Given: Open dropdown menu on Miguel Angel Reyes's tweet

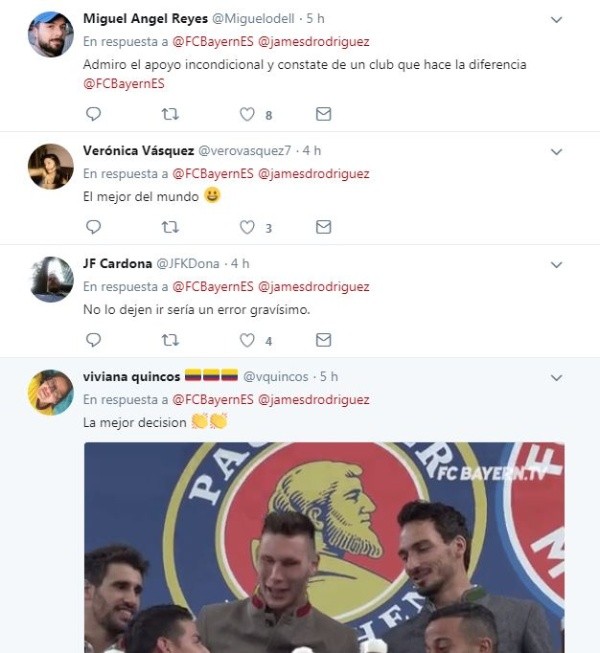Looking at the screenshot, I should pyautogui.click(x=558, y=20).
